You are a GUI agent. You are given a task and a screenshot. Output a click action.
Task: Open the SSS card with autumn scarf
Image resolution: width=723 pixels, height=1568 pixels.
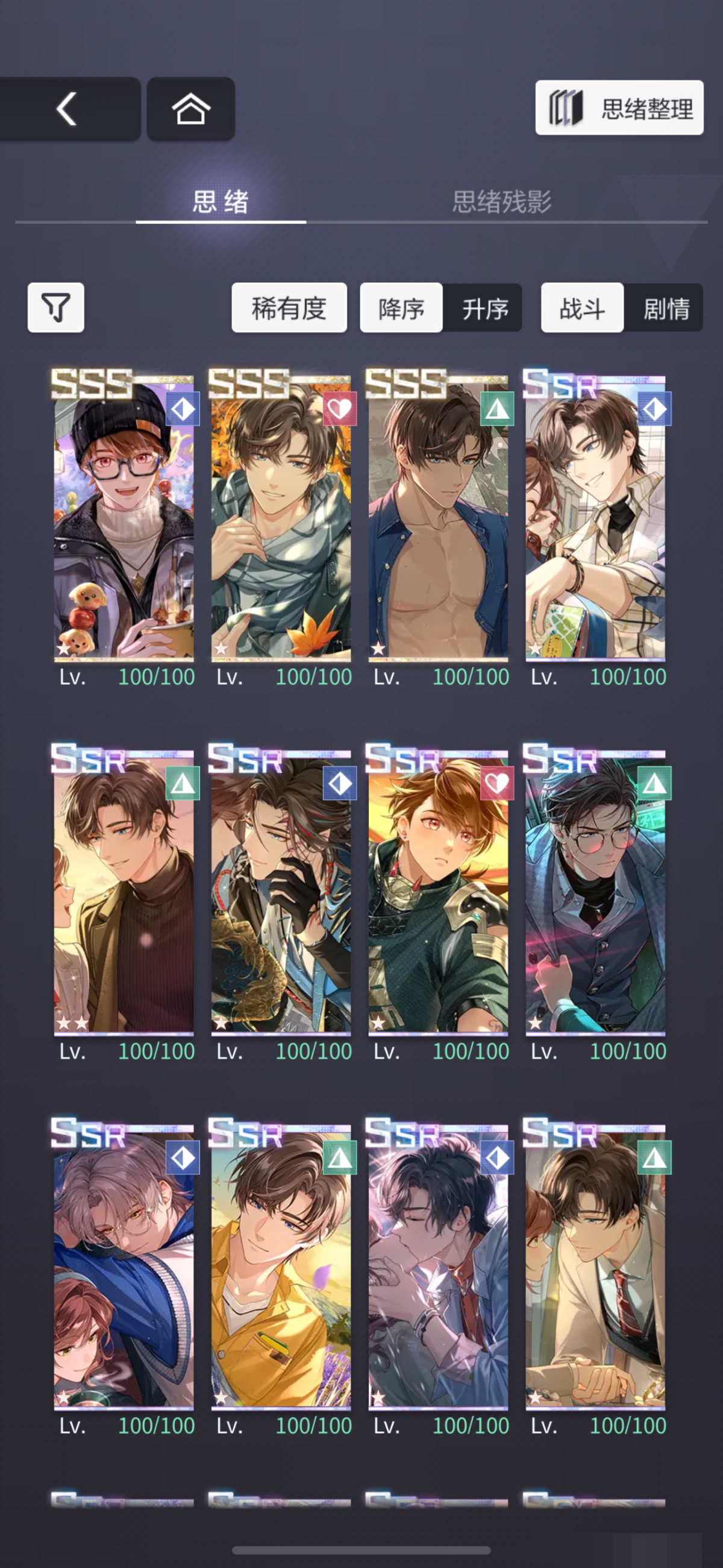point(281,517)
